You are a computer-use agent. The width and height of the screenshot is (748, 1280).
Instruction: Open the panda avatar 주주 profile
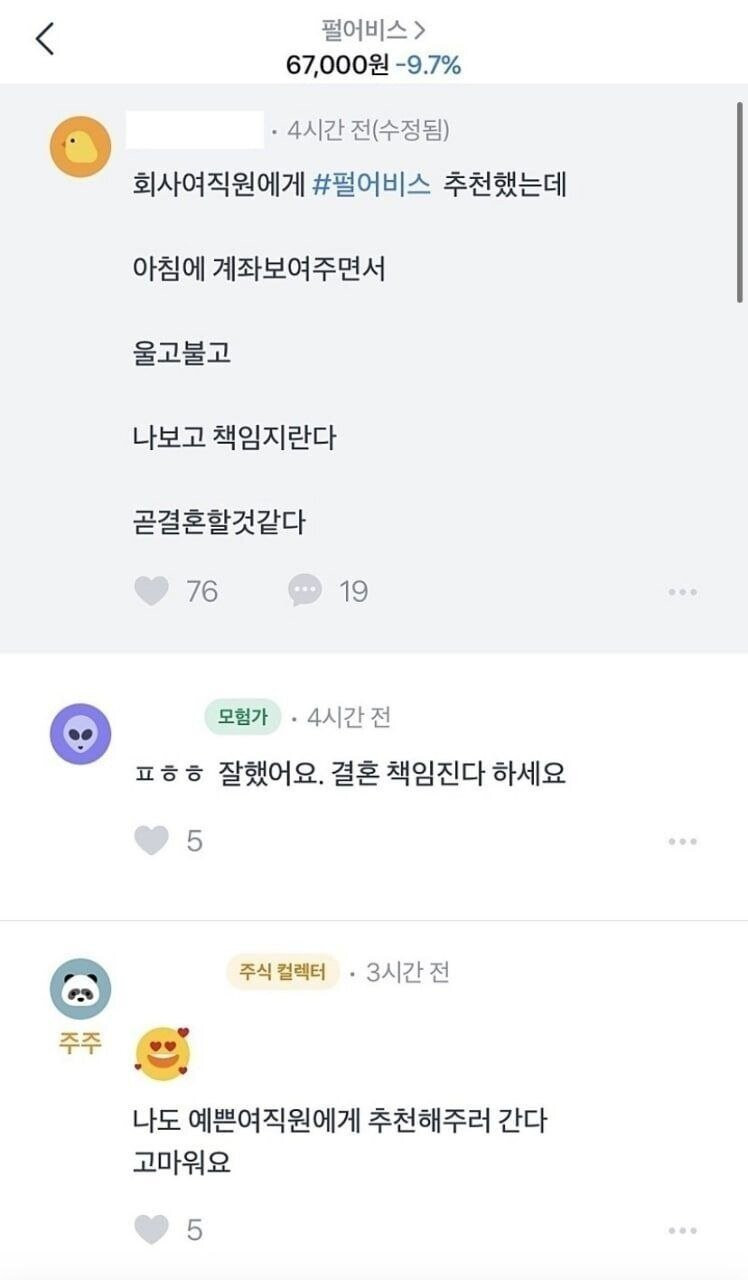80,988
